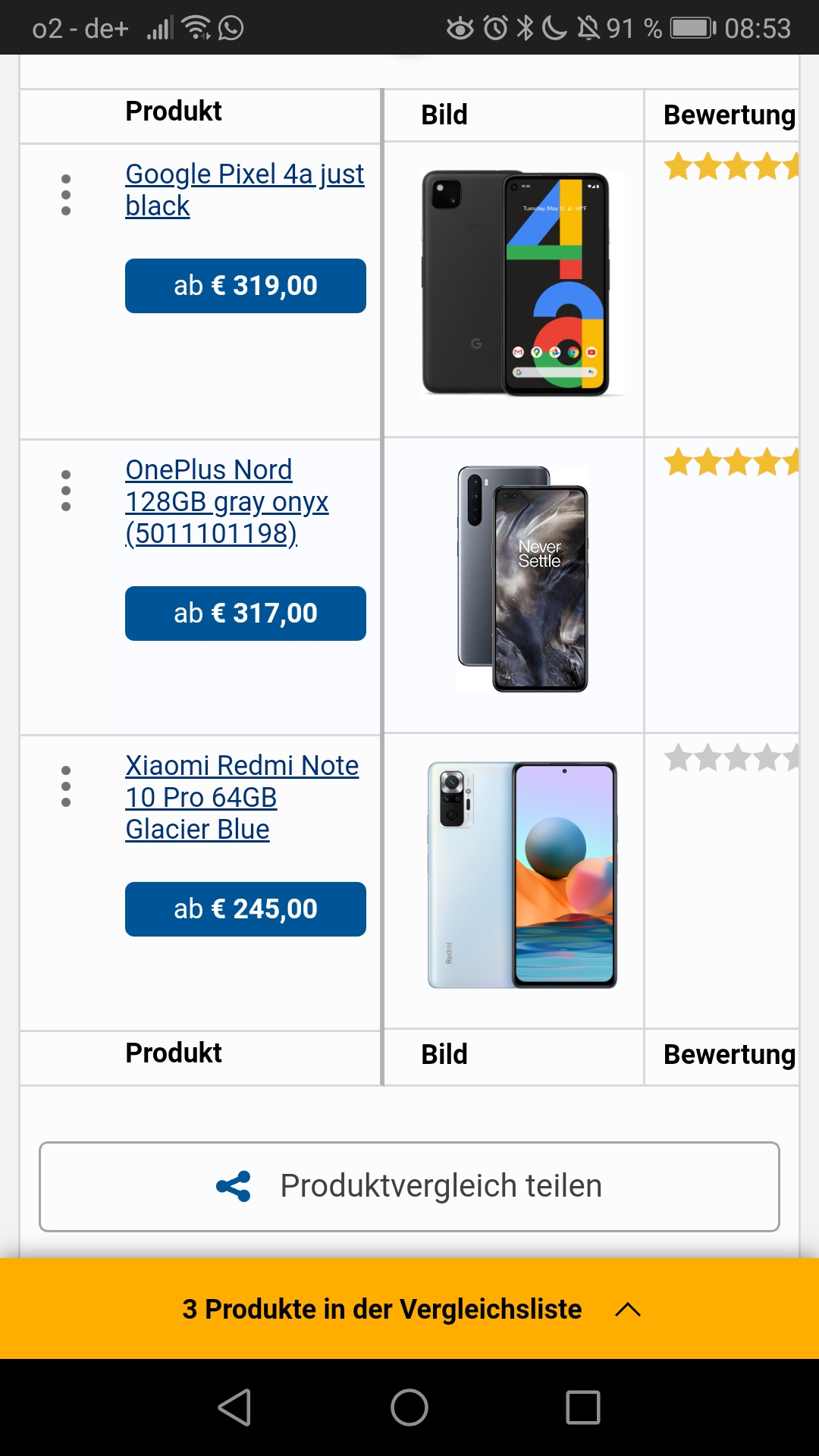Expand the 3 Produkte in der Vergleichsliste bar
The width and height of the screenshot is (819, 1456).
pyautogui.click(x=409, y=1309)
